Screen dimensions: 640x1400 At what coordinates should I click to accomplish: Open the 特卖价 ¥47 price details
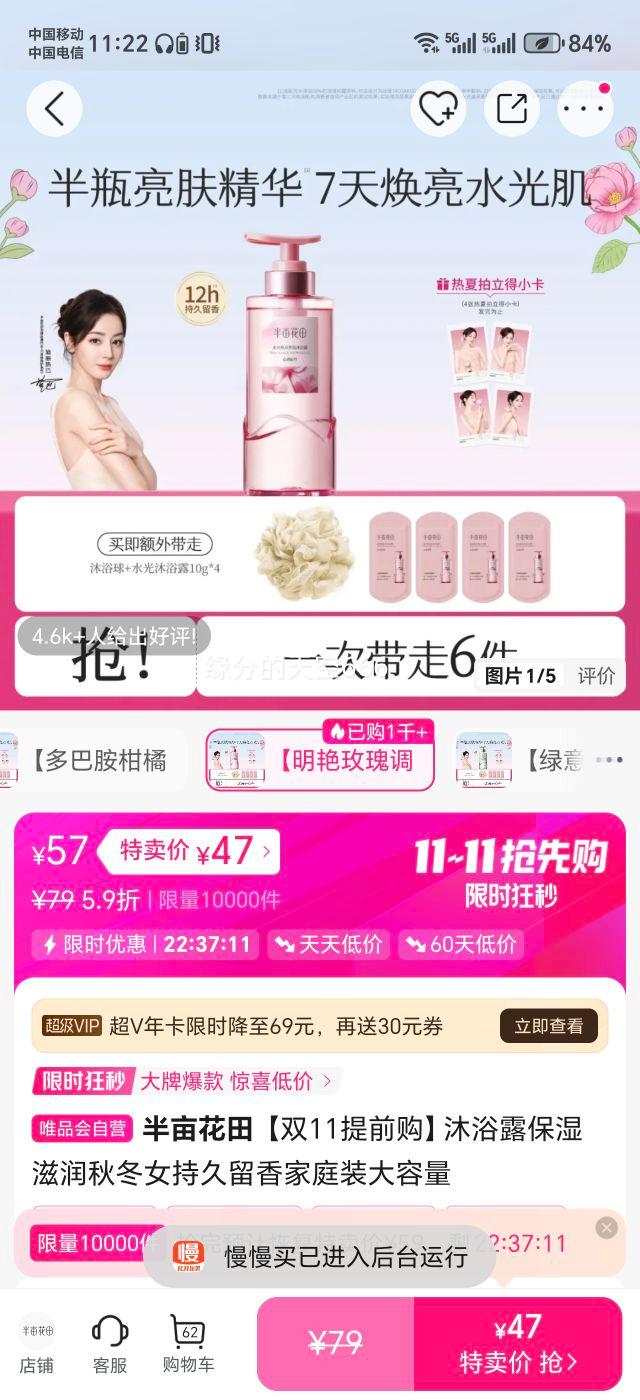point(190,851)
